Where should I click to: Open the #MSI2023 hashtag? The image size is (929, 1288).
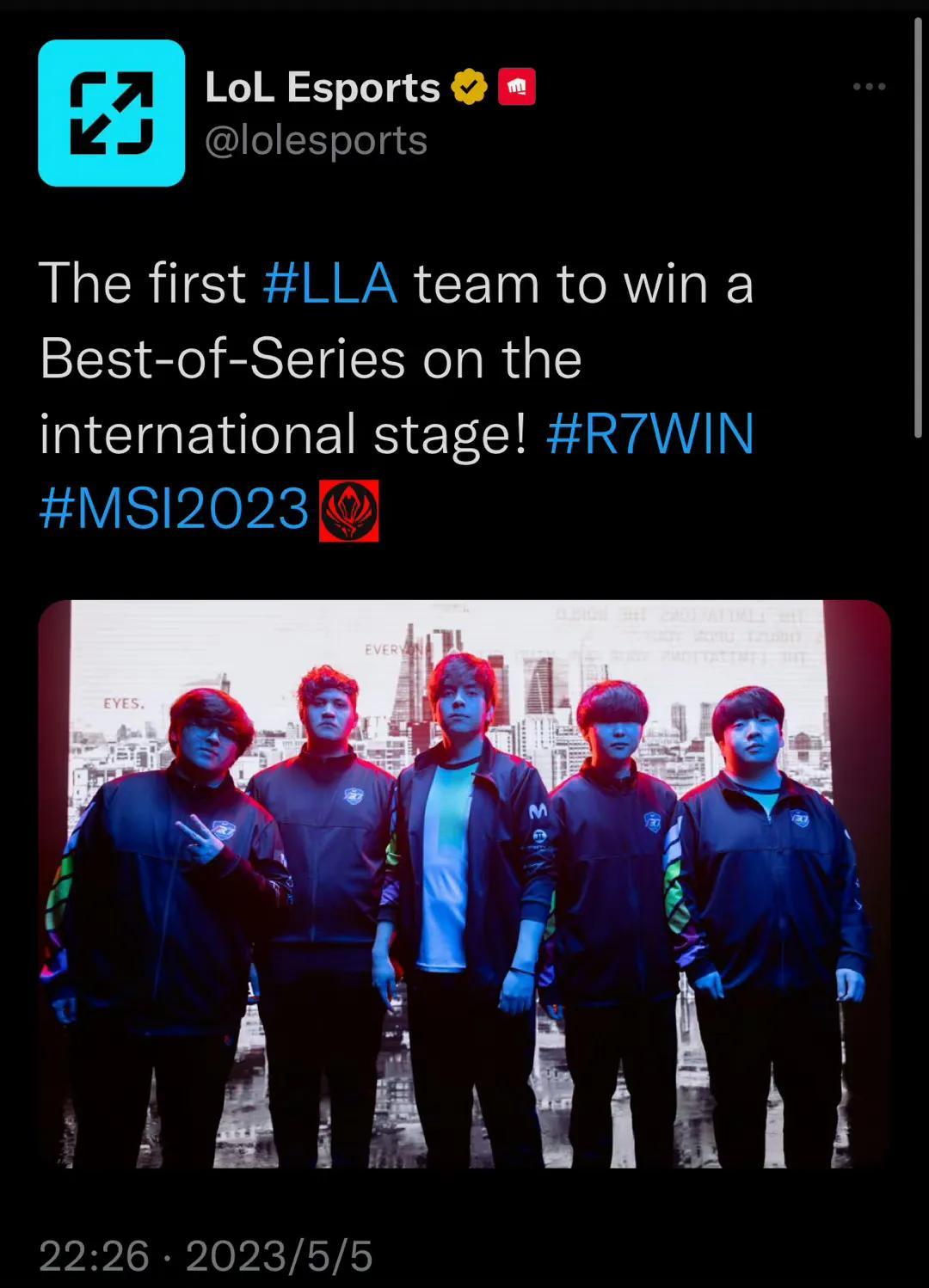pos(174,507)
